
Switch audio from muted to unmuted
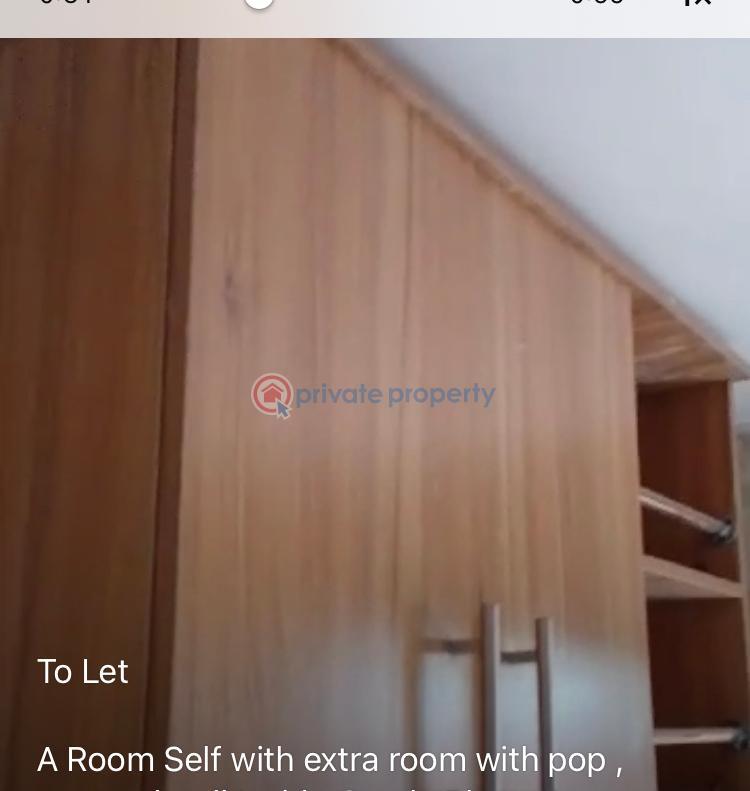click(x=695, y=5)
